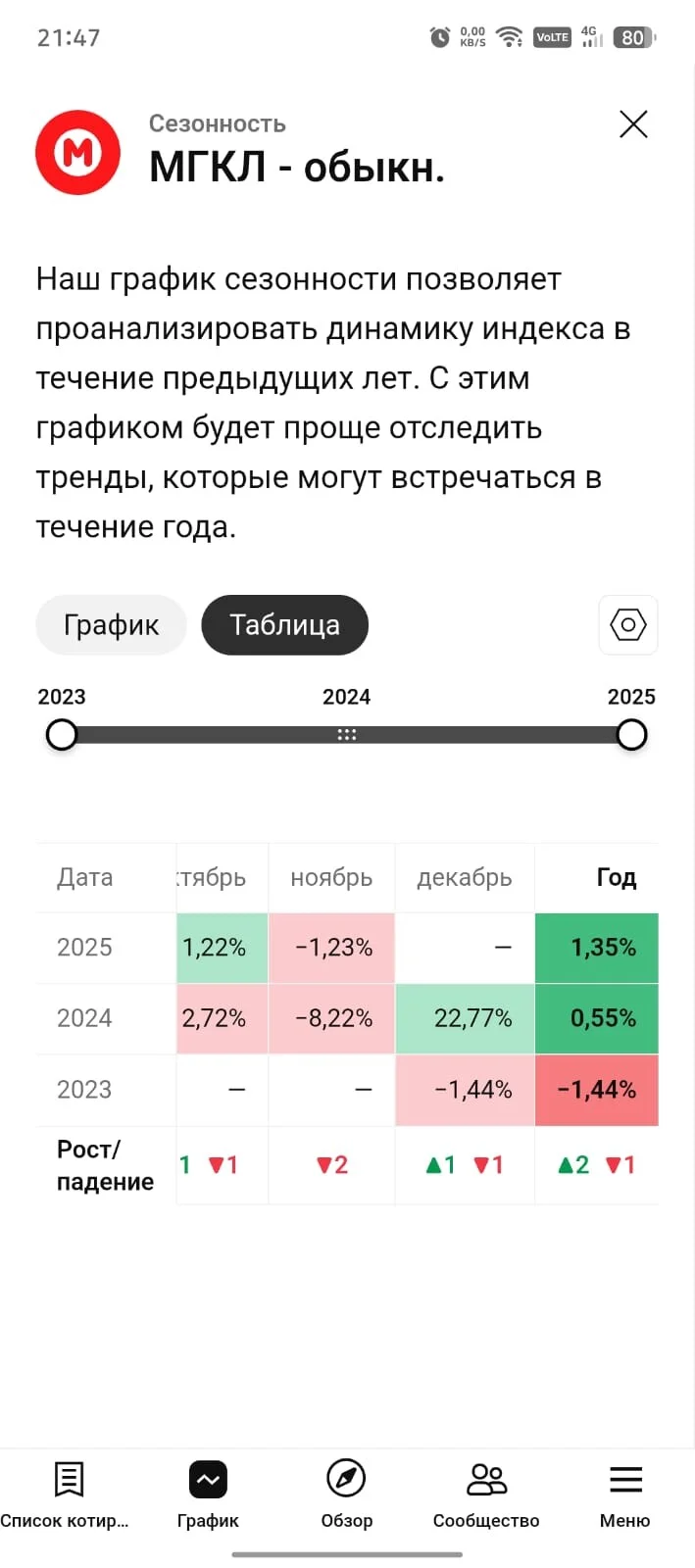The image size is (695, 1568).
Task: Open the Меню tab
Action: (625, 1495)
